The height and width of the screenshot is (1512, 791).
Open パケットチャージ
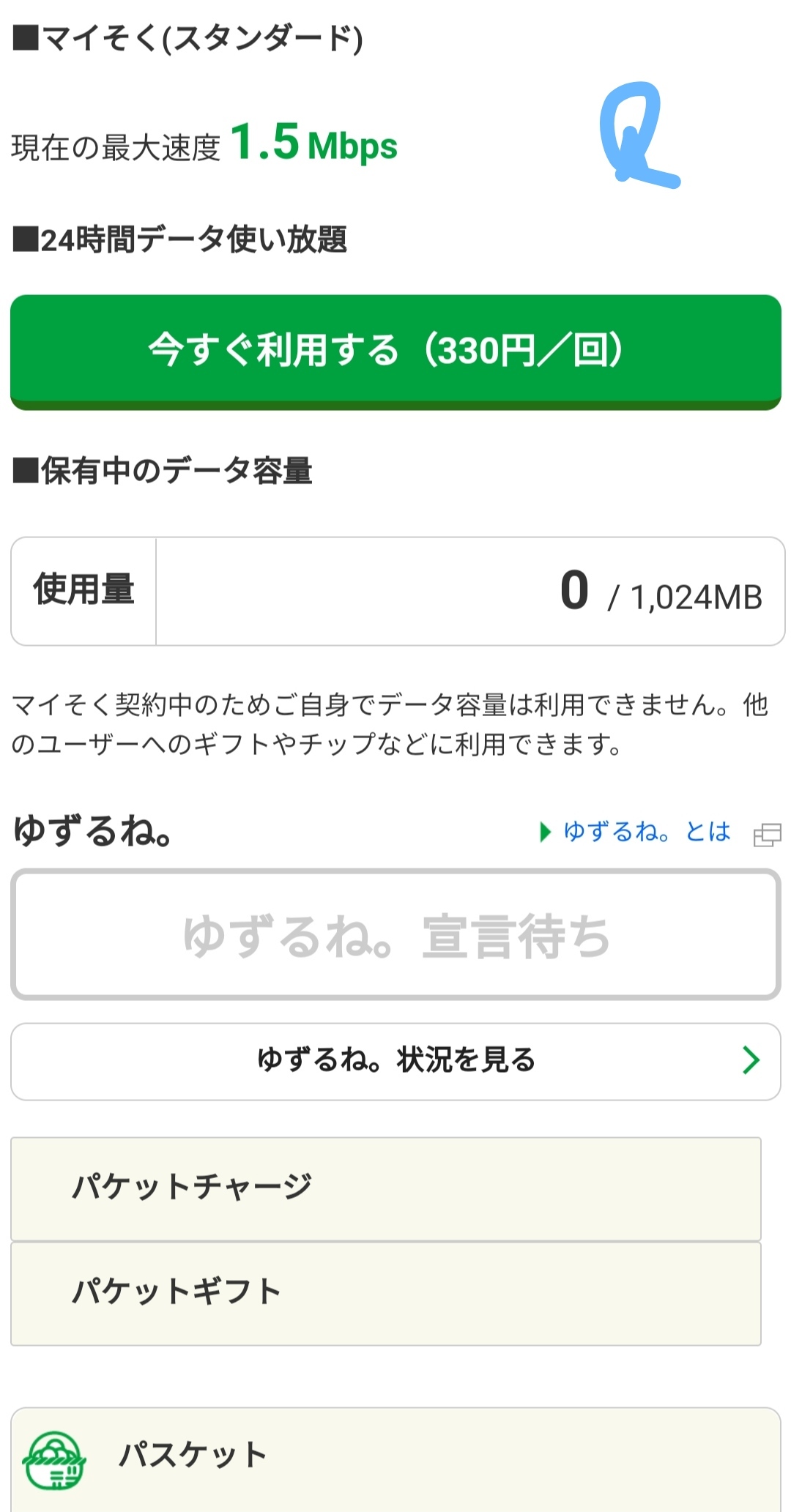(386, 1188)
